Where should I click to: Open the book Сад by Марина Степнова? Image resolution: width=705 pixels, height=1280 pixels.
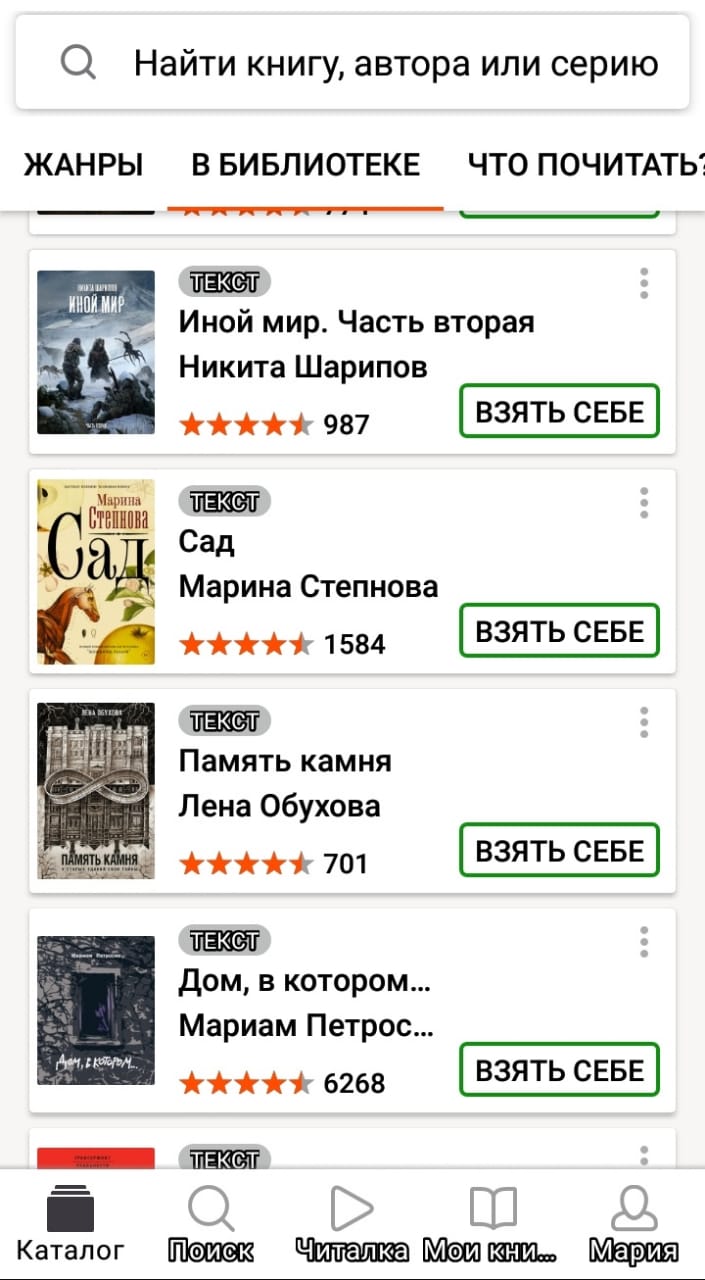click(352, 571)
